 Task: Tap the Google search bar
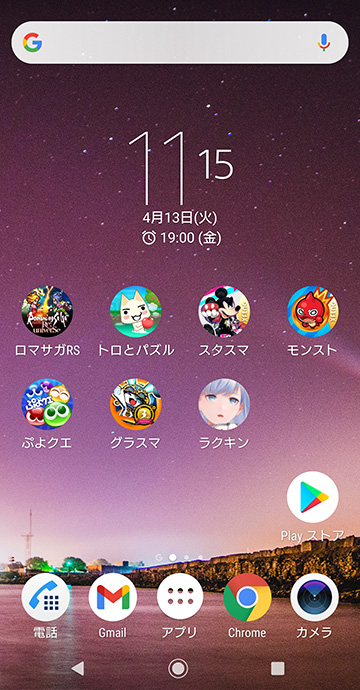pyautogui.click(x=180, y=43)
